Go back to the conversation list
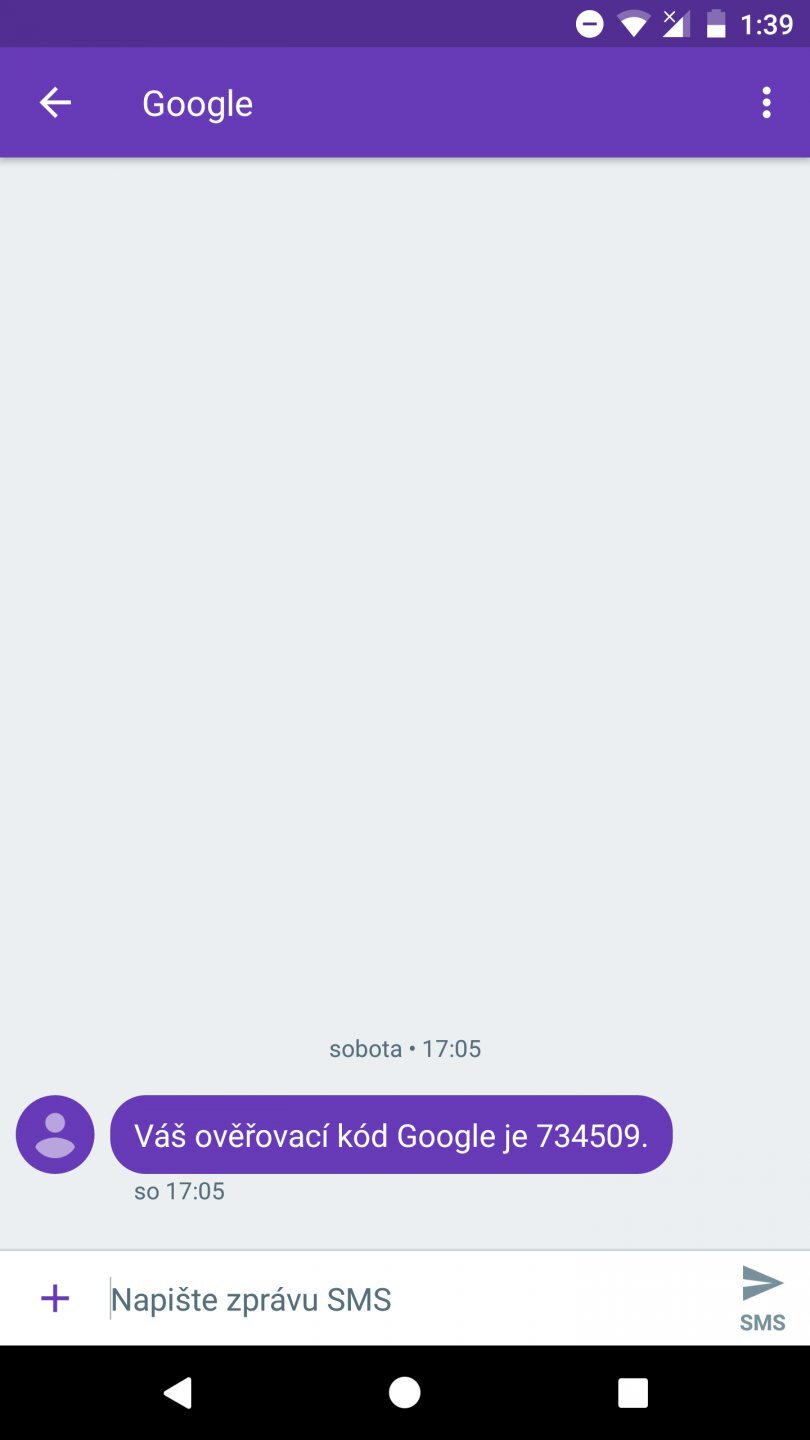Screen dimensions: 810x1440 (x=55, y=102)
